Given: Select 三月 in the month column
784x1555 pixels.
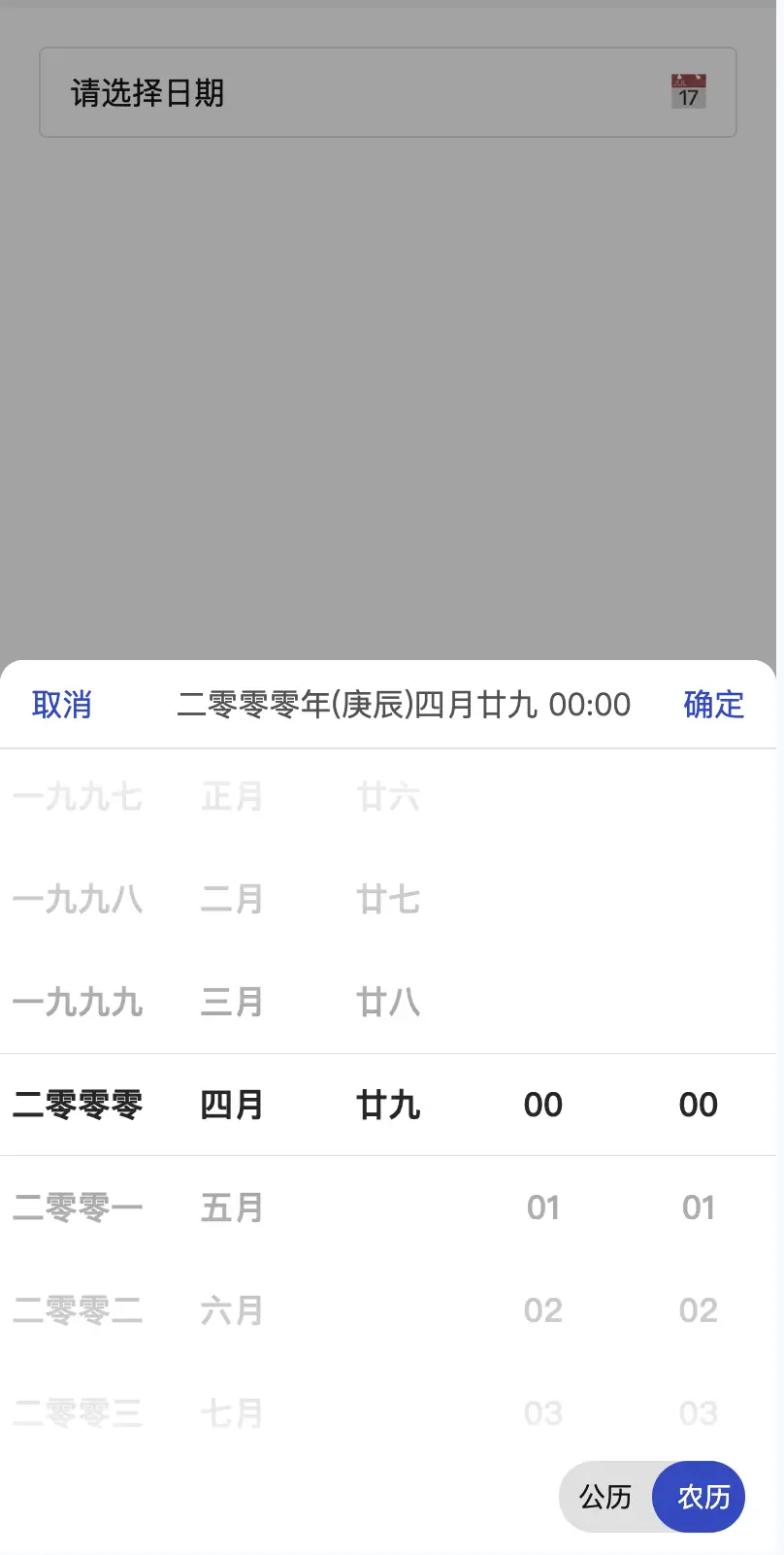Looking at the screenshot, I should (232, 1002).
